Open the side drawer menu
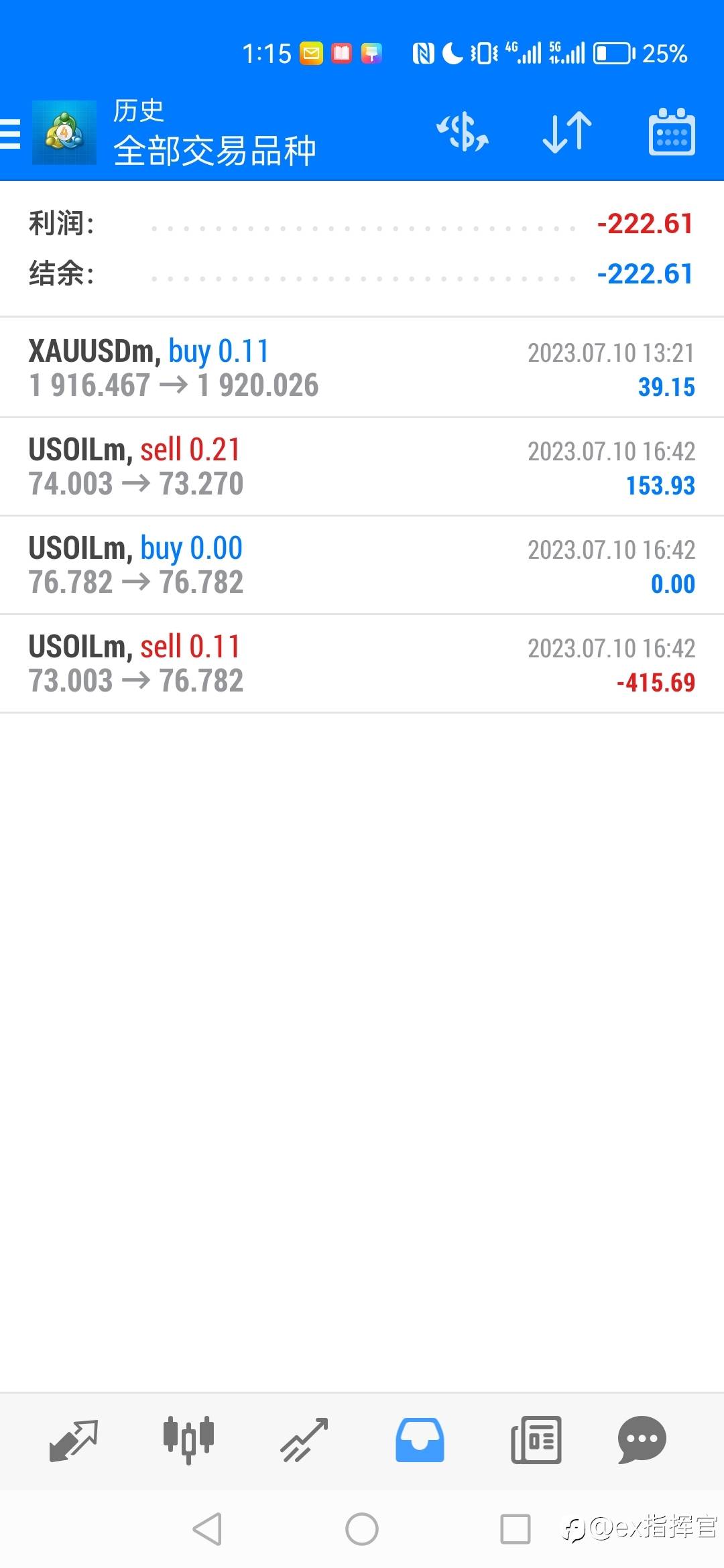The image size is (724, 1568). (11, 133)
